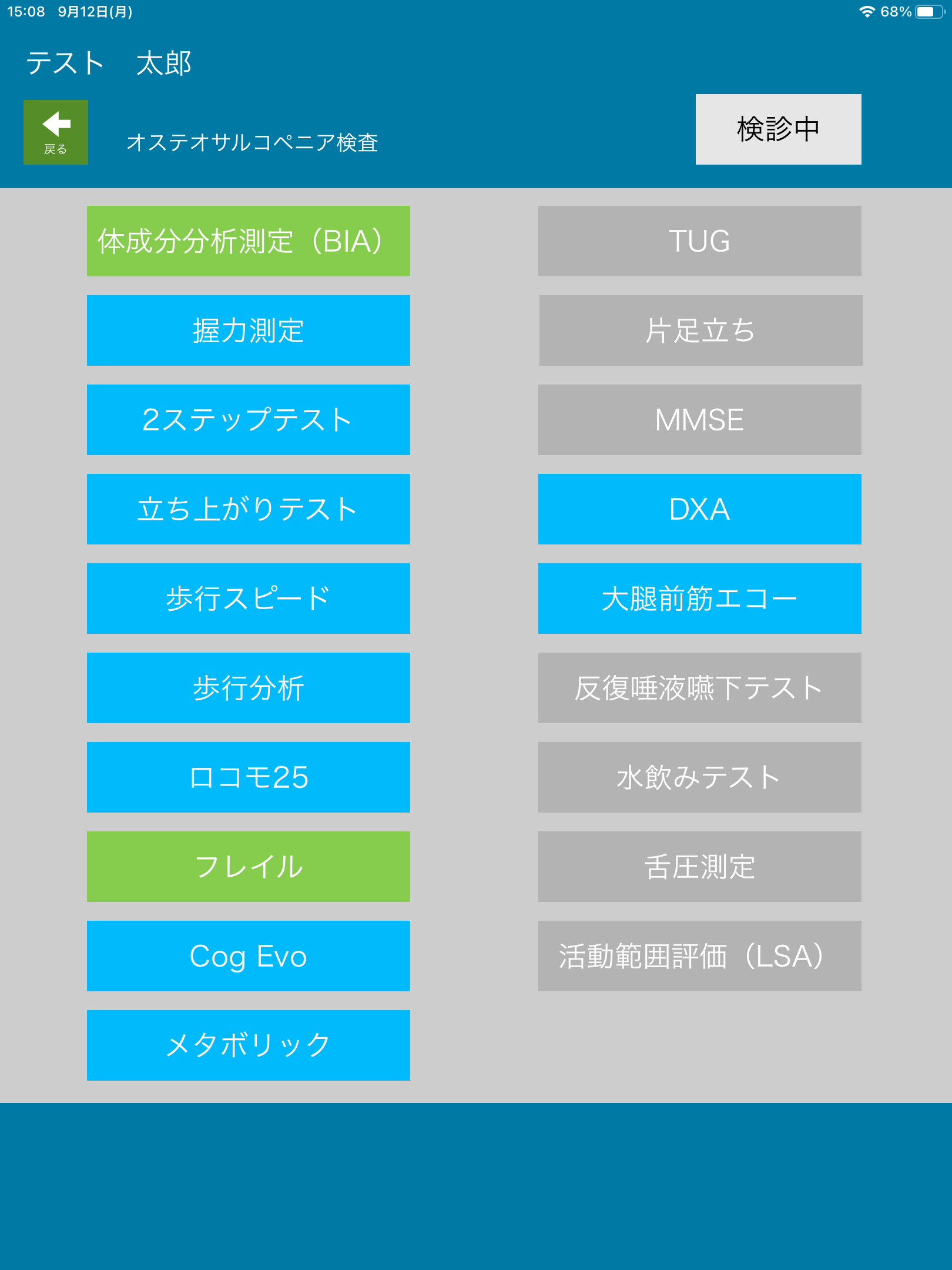Open 立ち上がりテスト

[248, 509]
